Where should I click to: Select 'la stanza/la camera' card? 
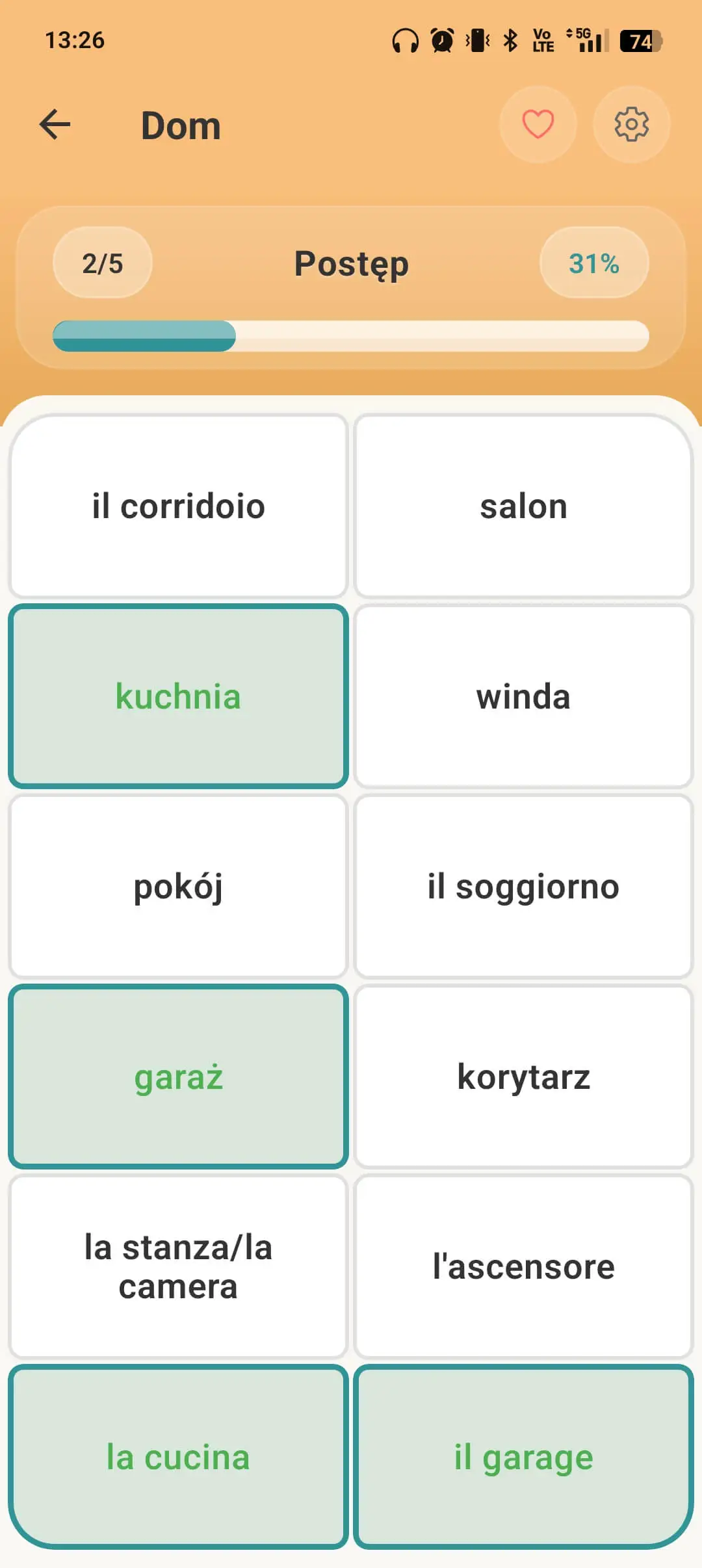click(178, 1266)
